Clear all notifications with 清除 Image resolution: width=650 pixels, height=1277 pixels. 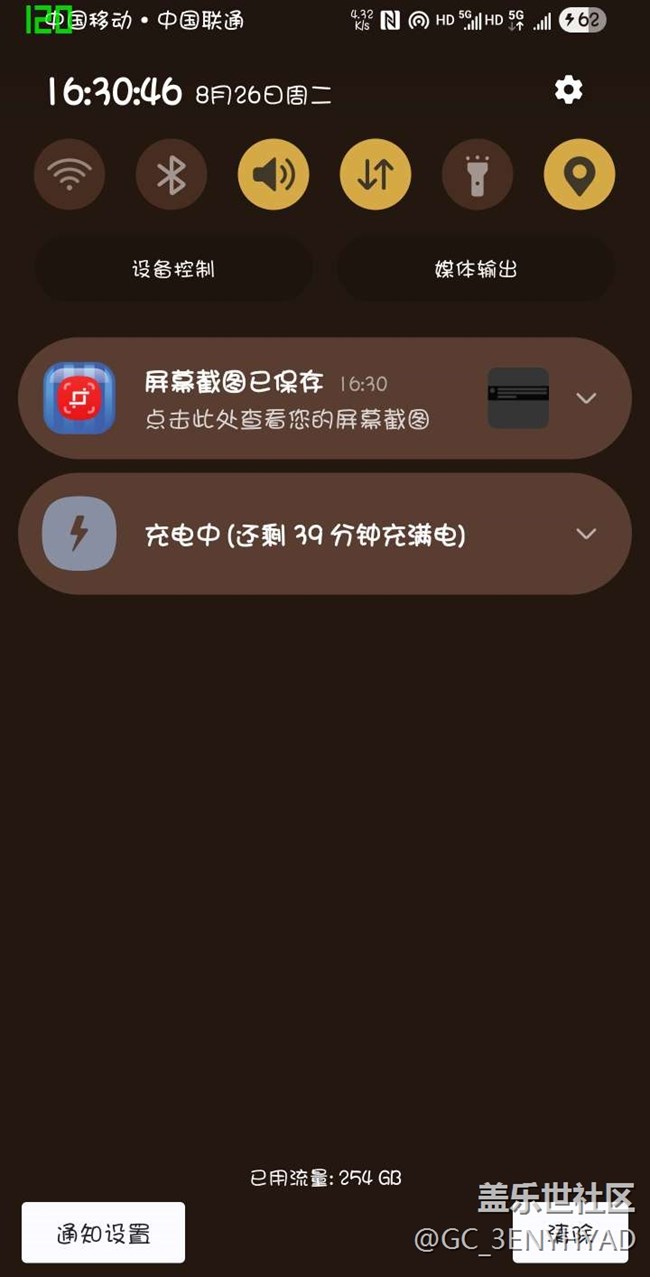pyautogui.click(x=570, y=1233)
